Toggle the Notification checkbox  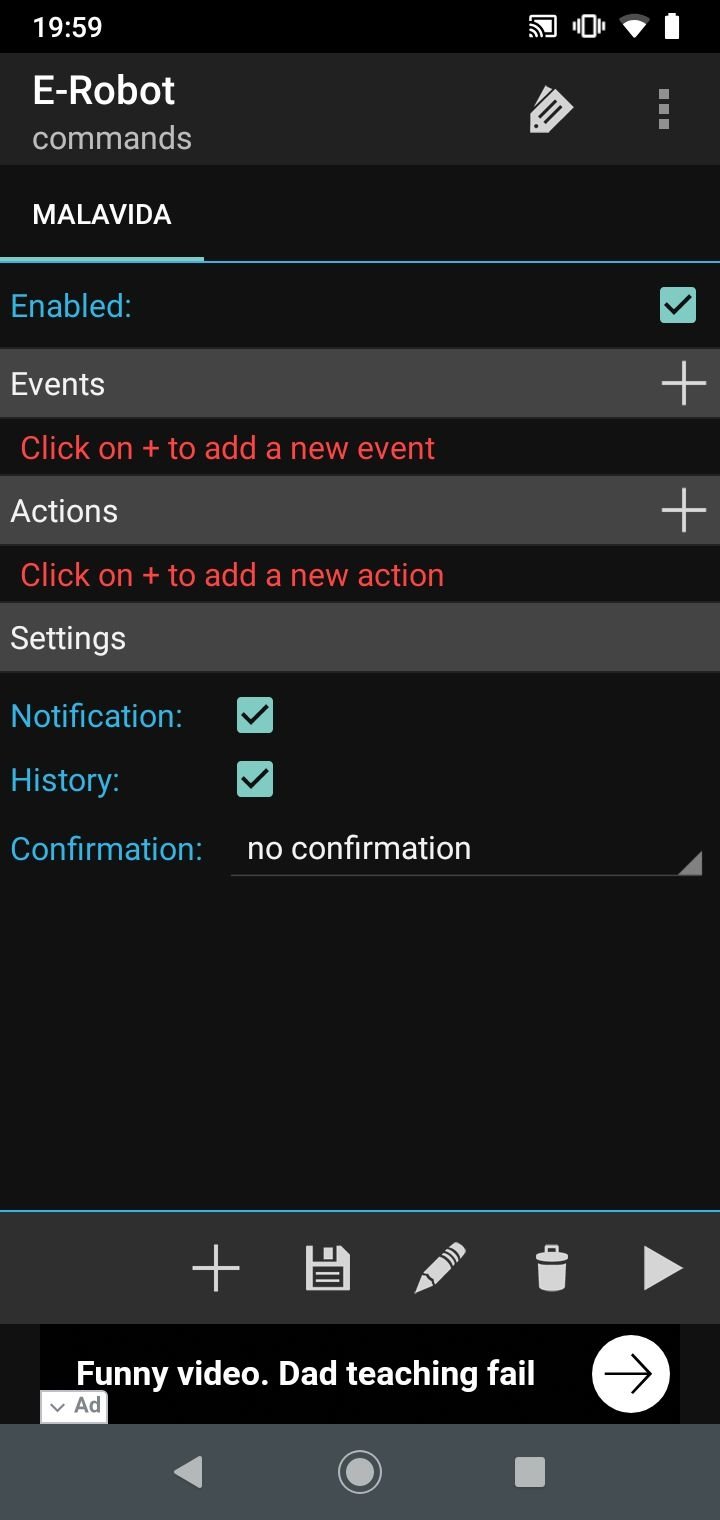(255, 715)
